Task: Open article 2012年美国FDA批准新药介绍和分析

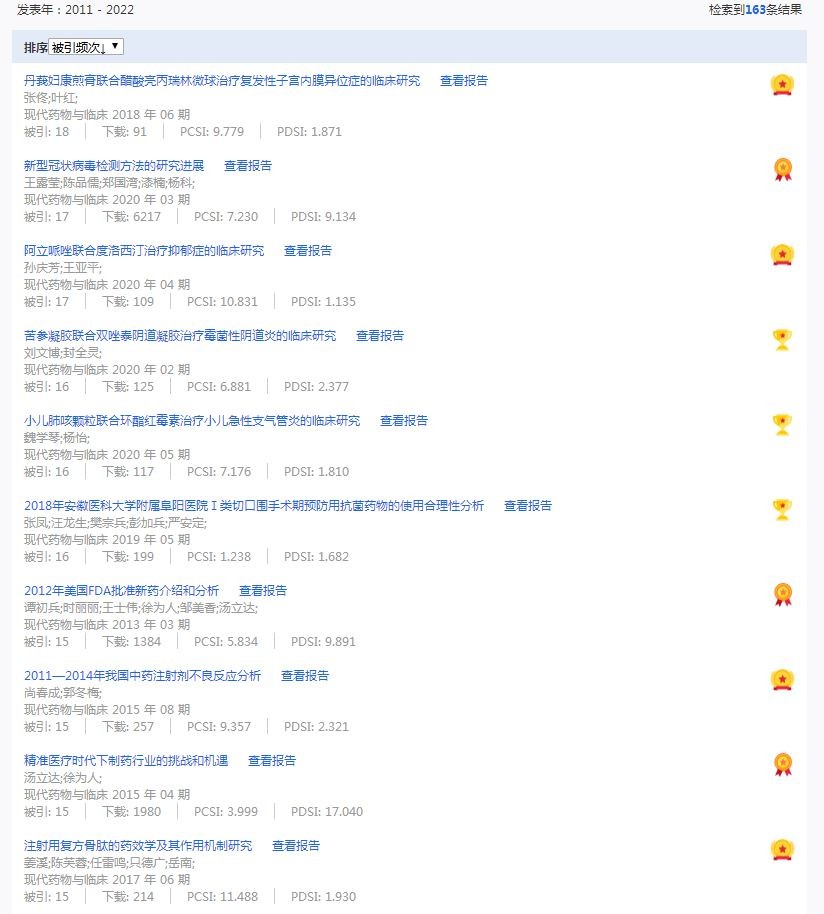Action: tap(122, 591)
